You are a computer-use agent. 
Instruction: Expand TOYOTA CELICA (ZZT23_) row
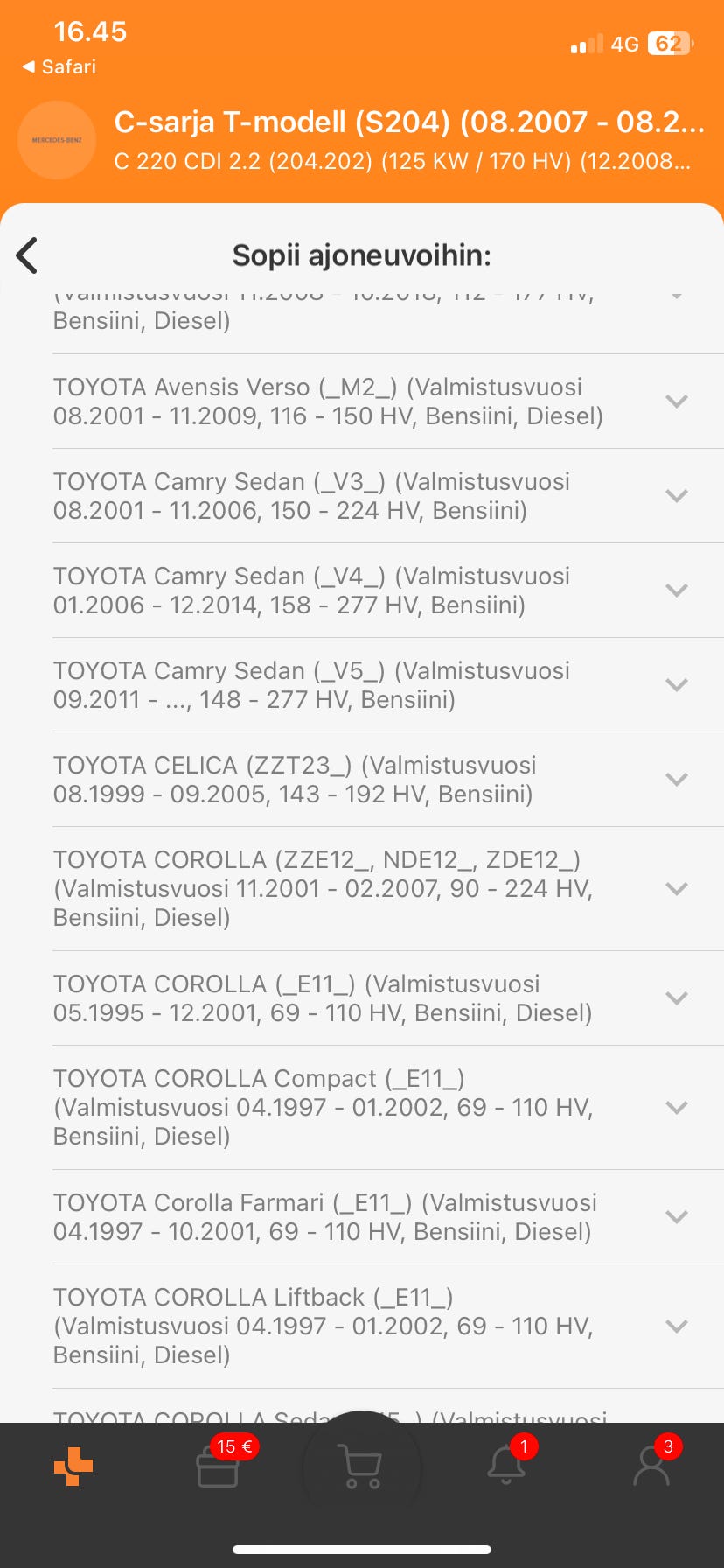point(676,780)
